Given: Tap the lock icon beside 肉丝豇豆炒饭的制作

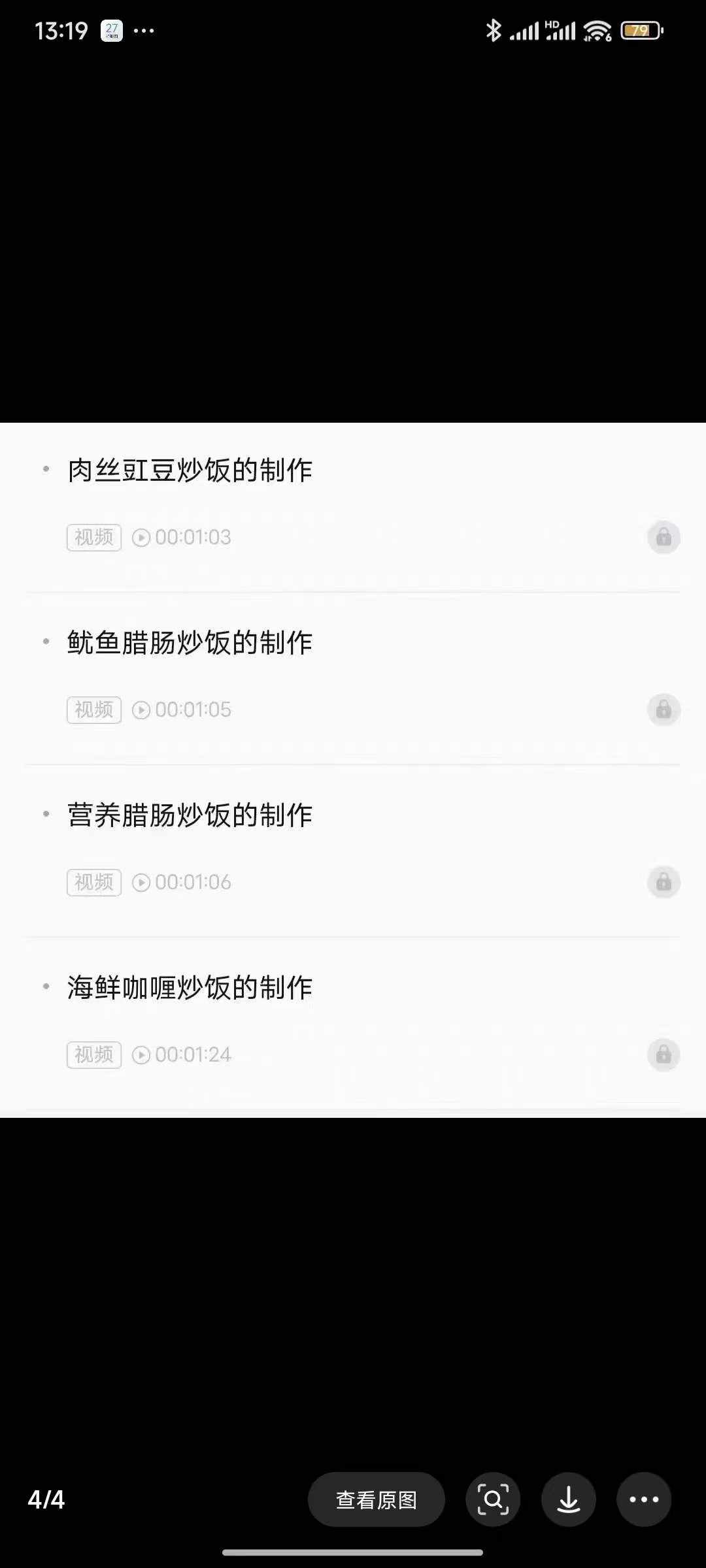Looking at the screenshot, I should pyautogui.click(x=664, y=537).
